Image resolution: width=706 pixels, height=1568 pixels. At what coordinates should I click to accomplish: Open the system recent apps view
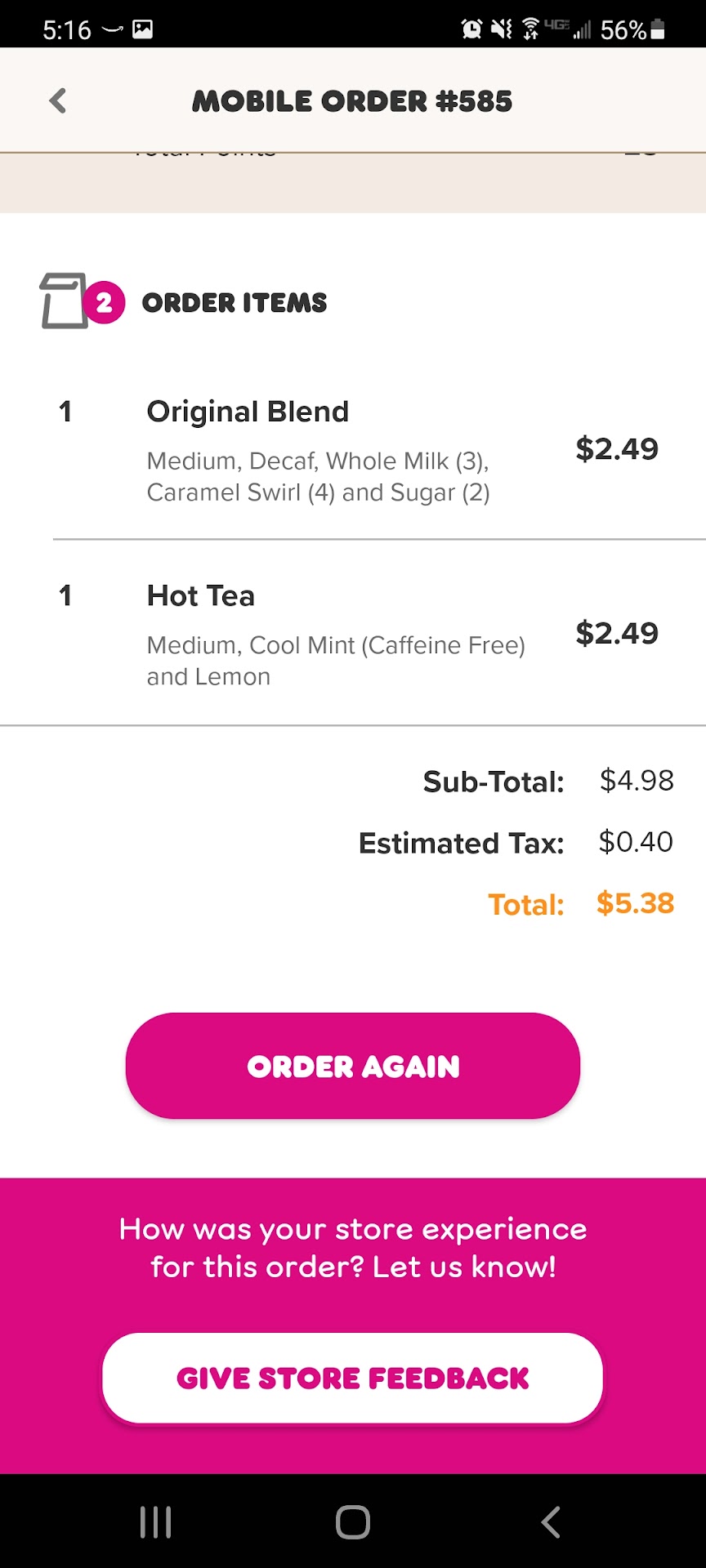[x=155, y=1522]
